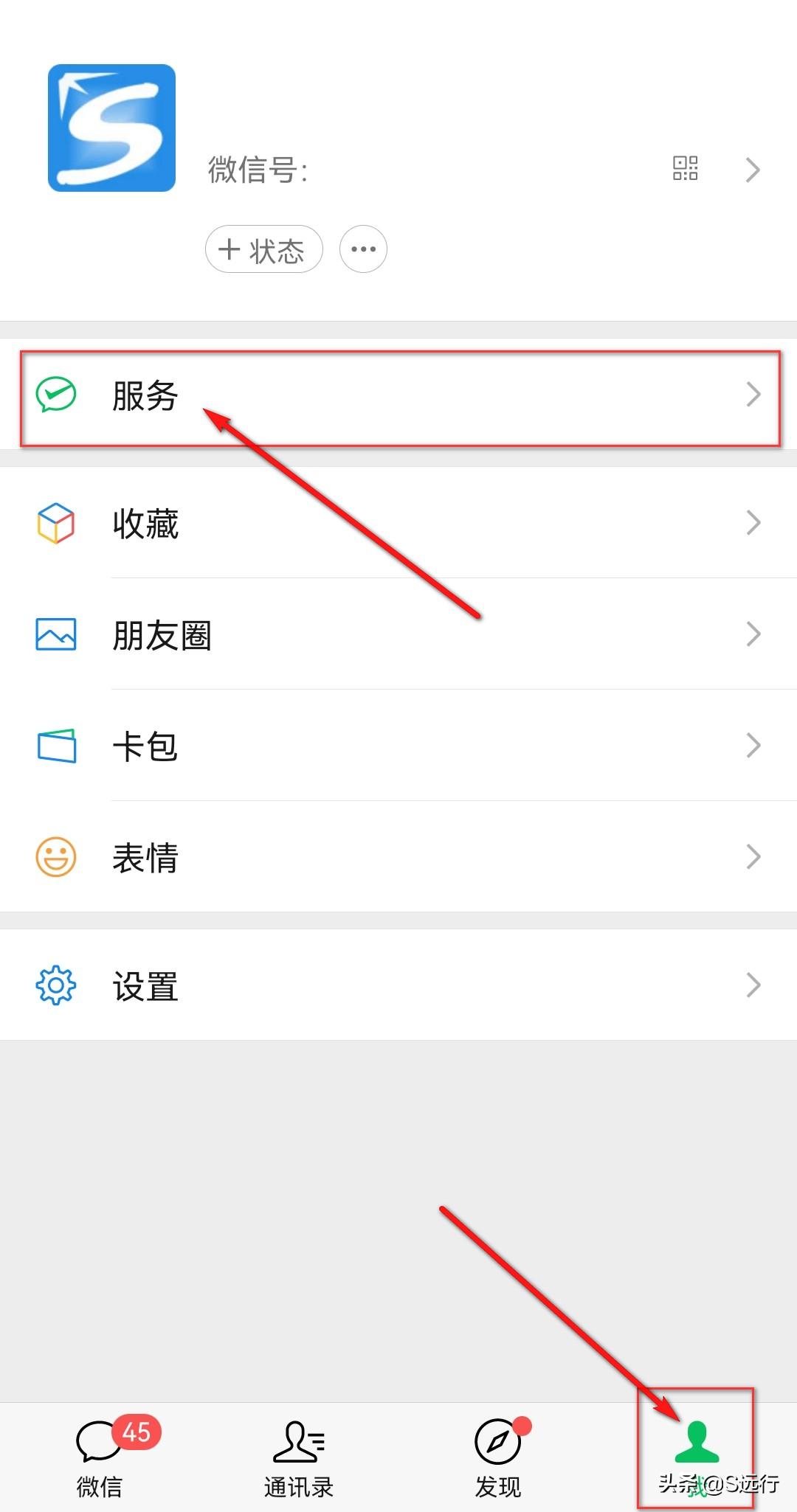Open 卡包 (Cards & Offers)

coord(398,746)
